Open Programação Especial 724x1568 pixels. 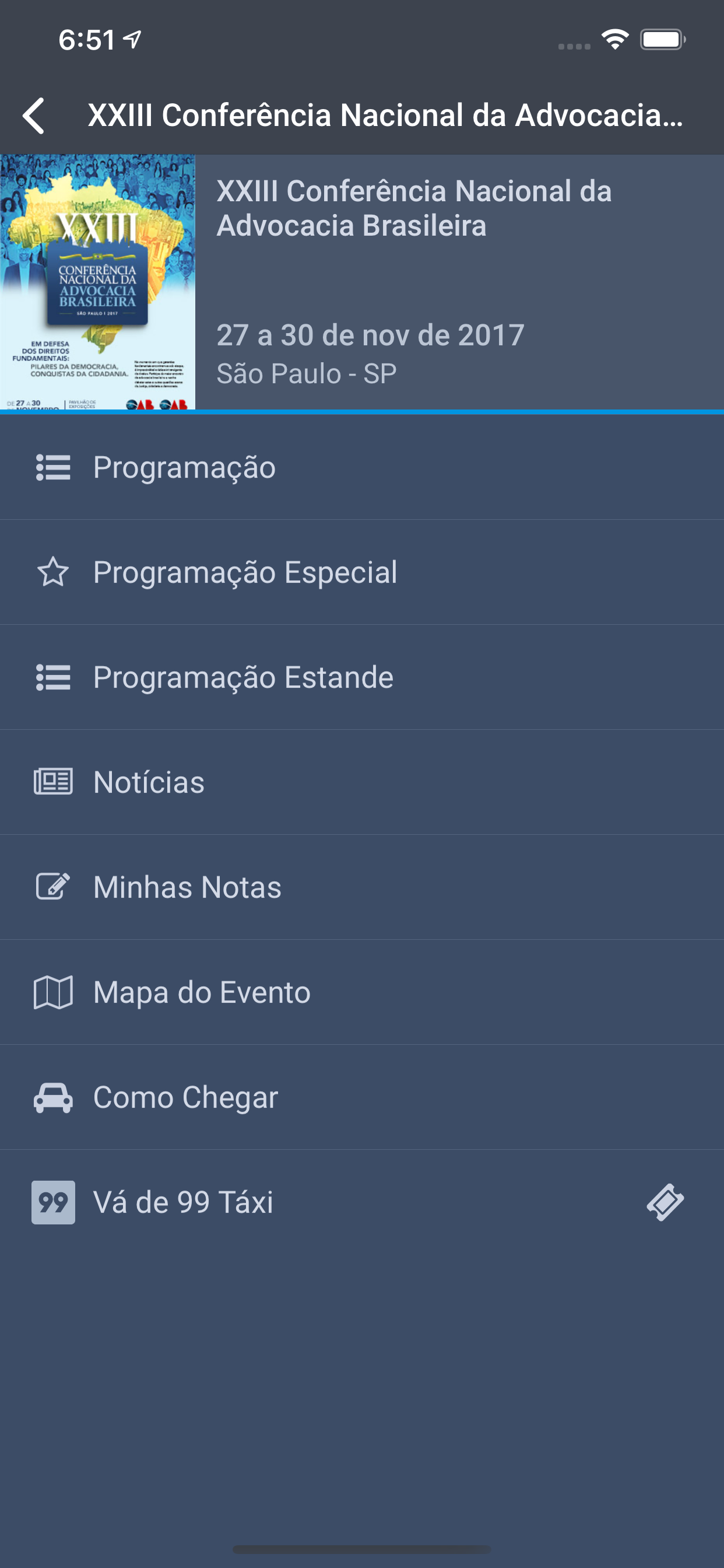click(245, 572)
